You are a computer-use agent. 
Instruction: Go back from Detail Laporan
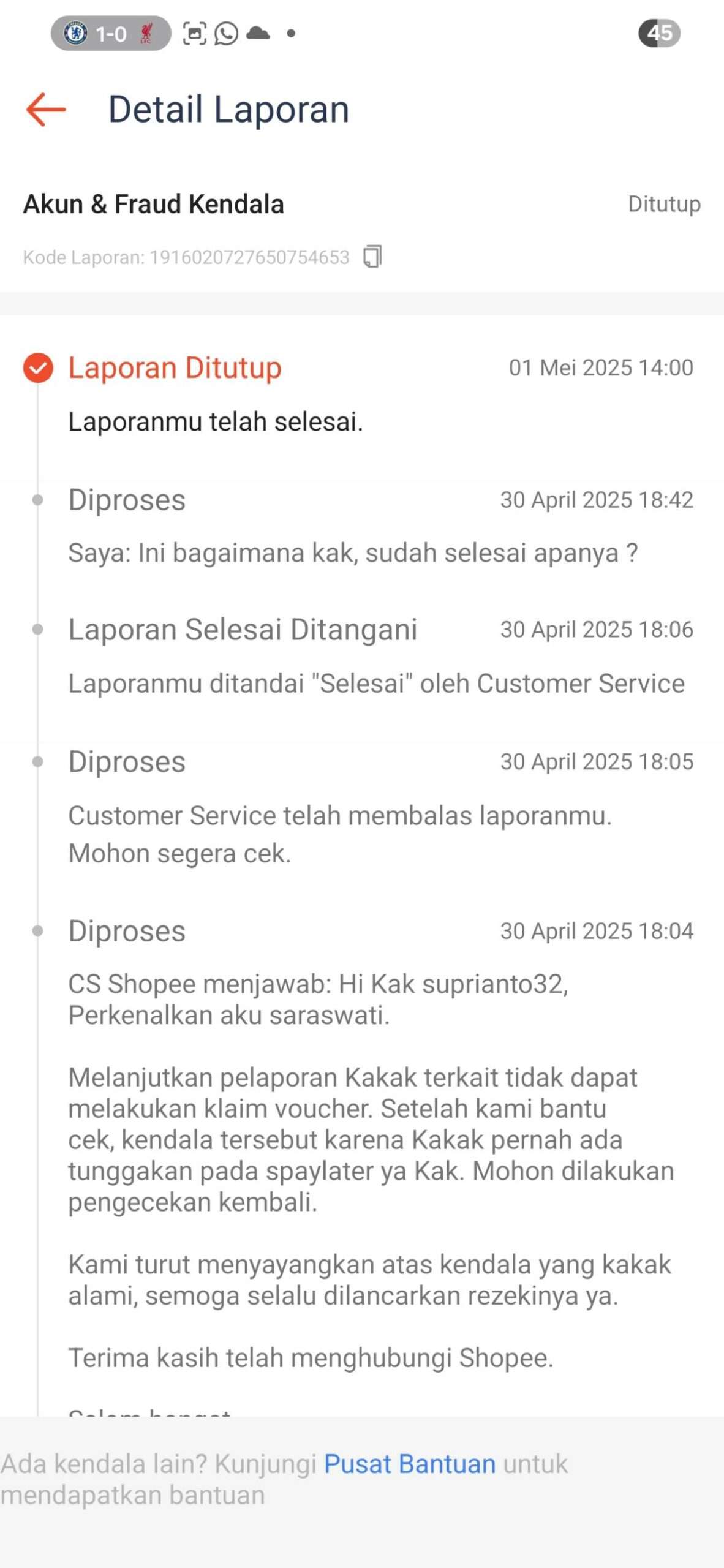(46, 110)
